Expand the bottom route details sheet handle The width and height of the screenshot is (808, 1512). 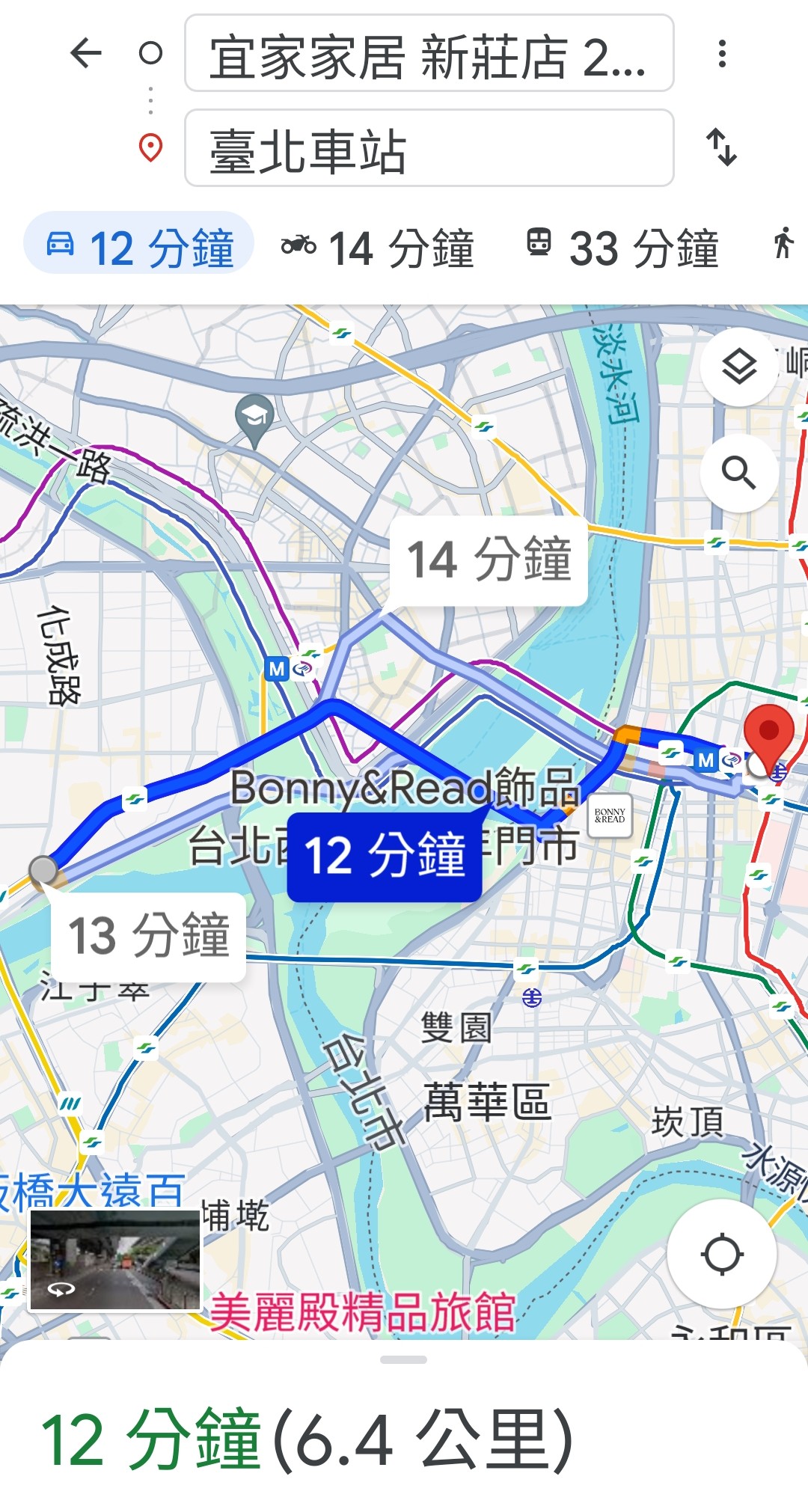(x=403, y=1359)
